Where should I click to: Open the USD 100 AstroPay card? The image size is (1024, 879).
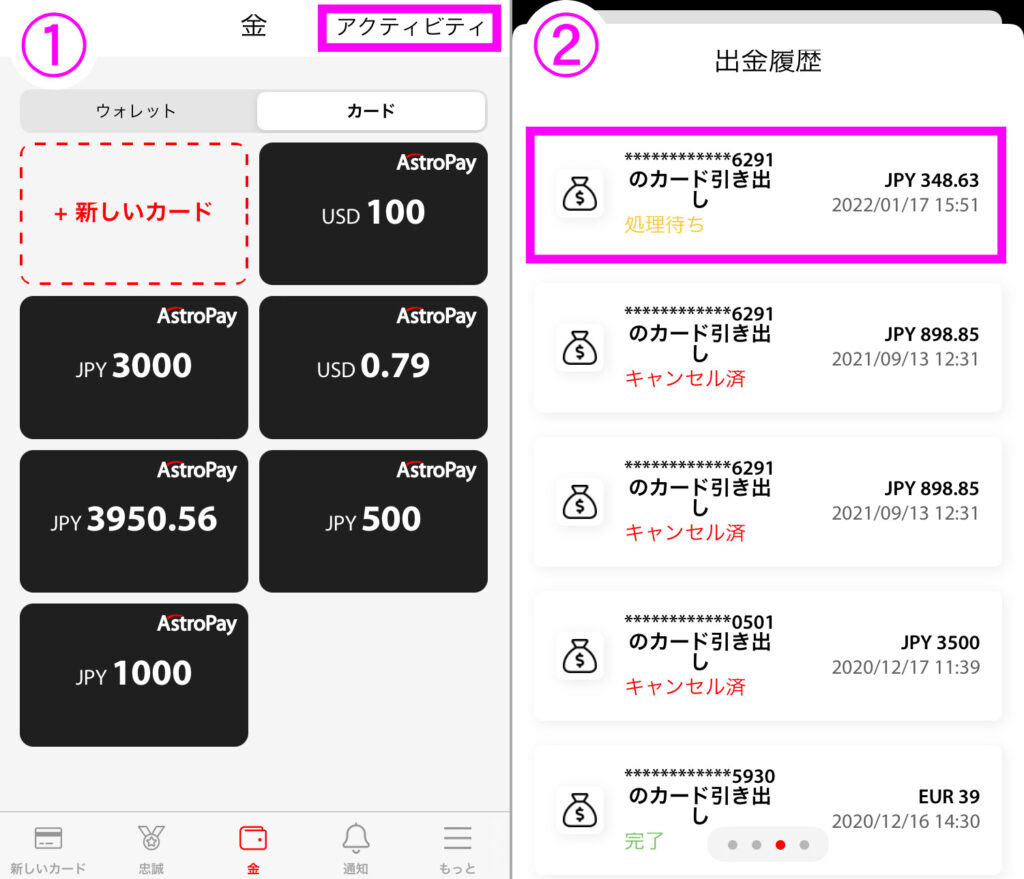coord(373,213)
